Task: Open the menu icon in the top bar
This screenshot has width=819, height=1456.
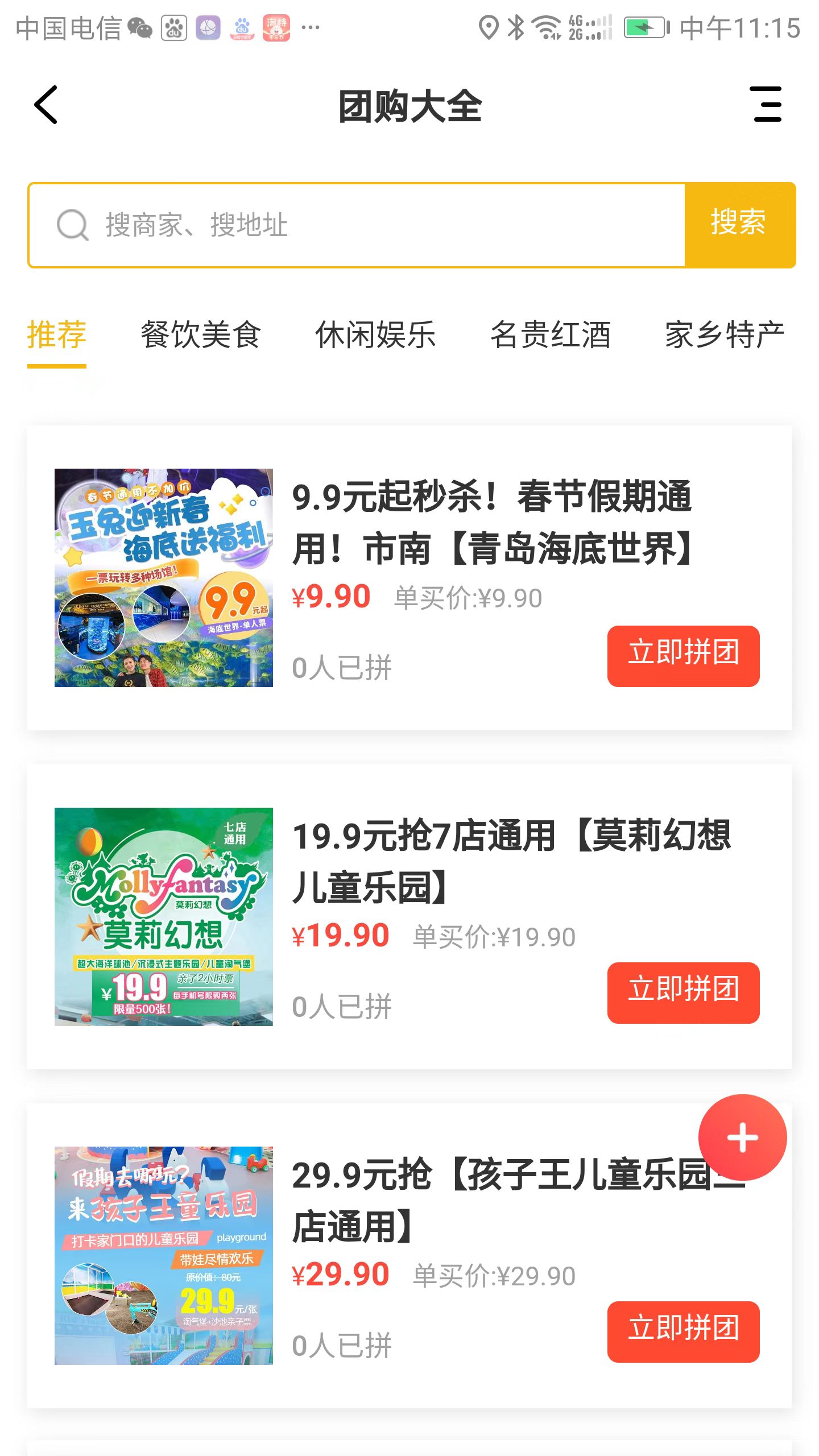Action: [x=767, y=105]
